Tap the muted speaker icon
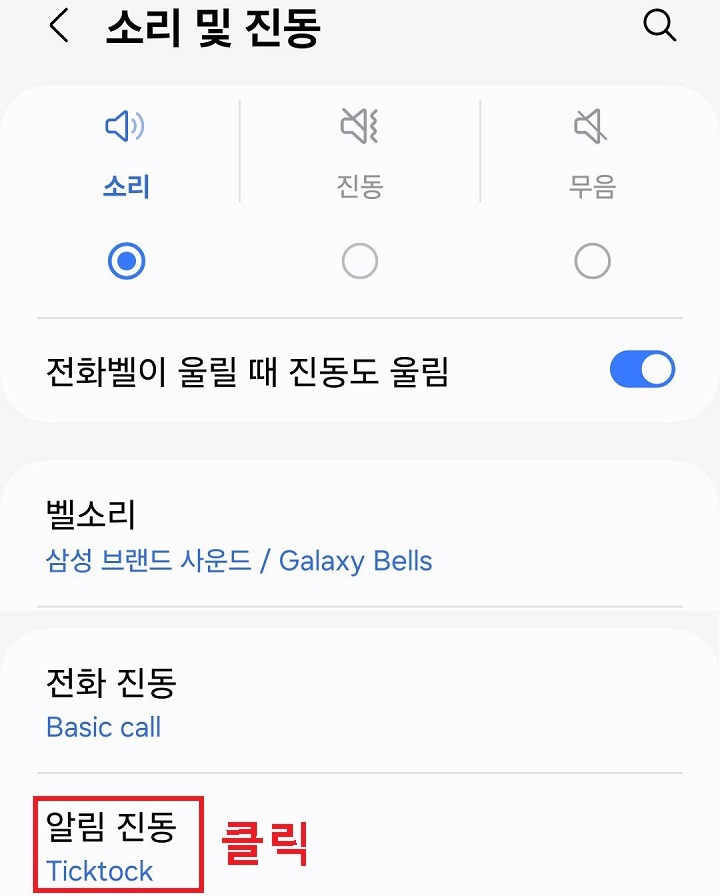 (592, 126)
